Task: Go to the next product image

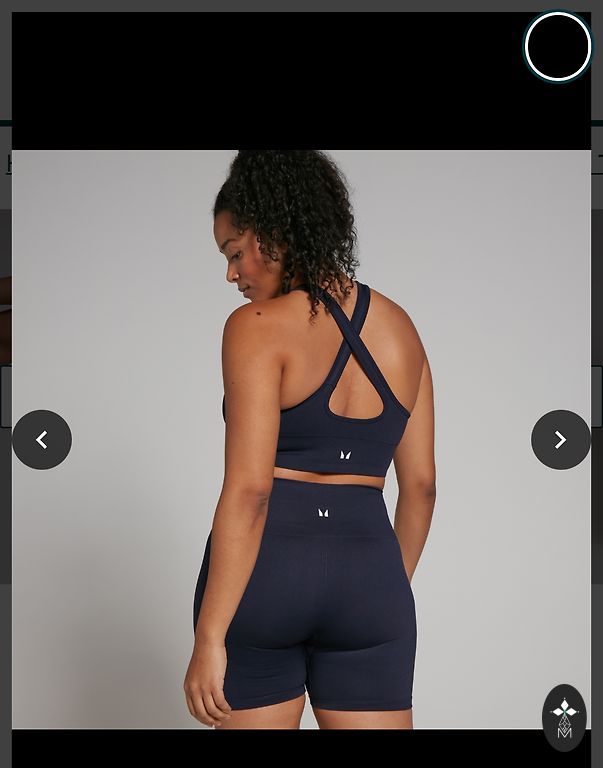Action: [560, 440]
